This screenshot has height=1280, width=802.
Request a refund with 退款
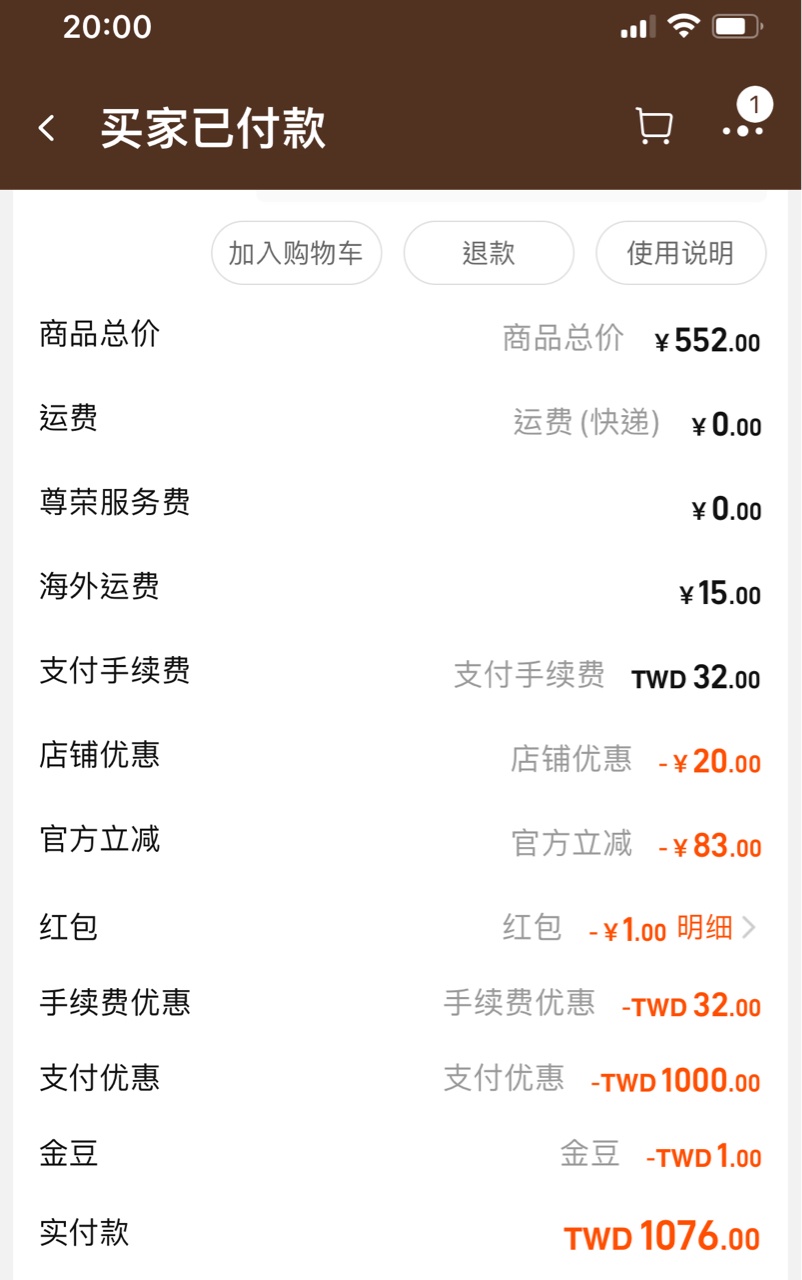coord(488,253)
